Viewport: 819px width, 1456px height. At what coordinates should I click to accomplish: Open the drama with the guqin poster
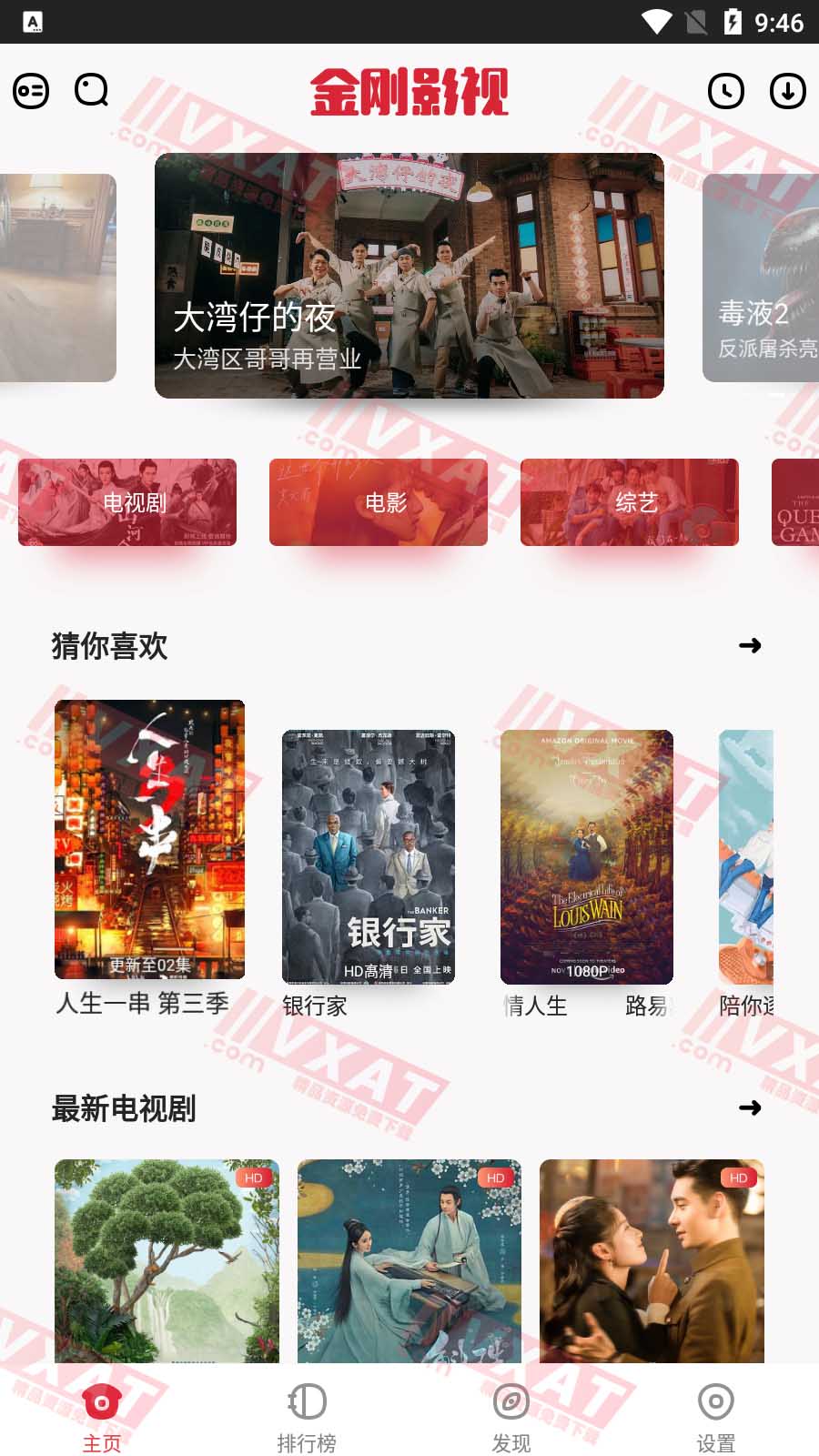[x=409, y=1260]
